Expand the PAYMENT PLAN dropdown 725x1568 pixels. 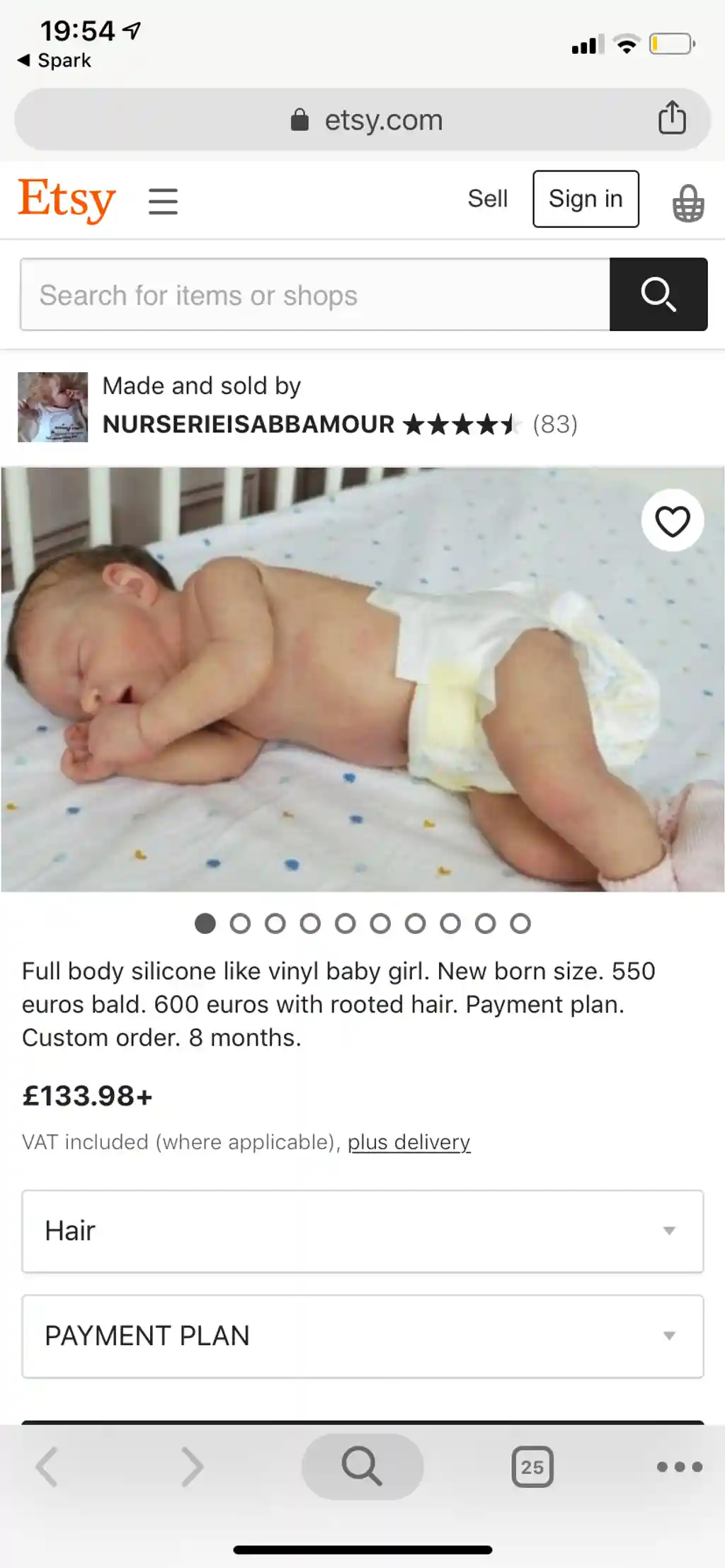click(362, 1336)
